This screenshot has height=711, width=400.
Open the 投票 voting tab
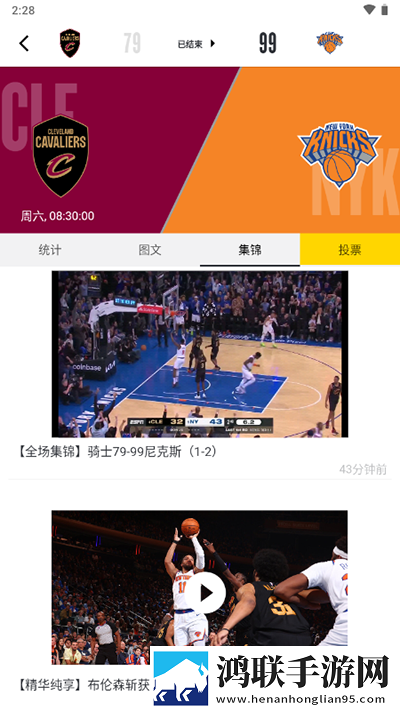(x=350, y=250)
